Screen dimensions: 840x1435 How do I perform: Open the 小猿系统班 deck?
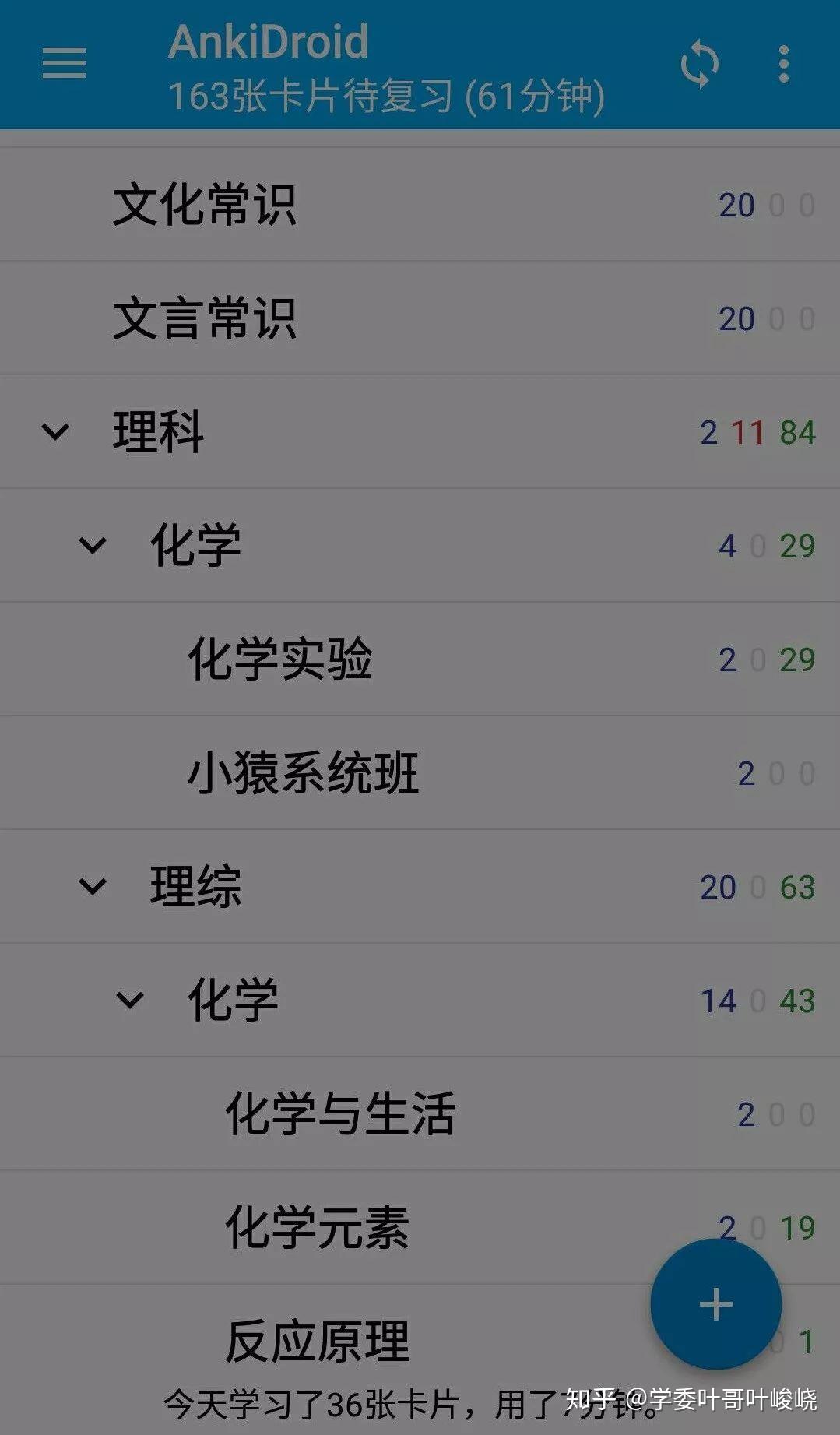(x=304, y=772)
